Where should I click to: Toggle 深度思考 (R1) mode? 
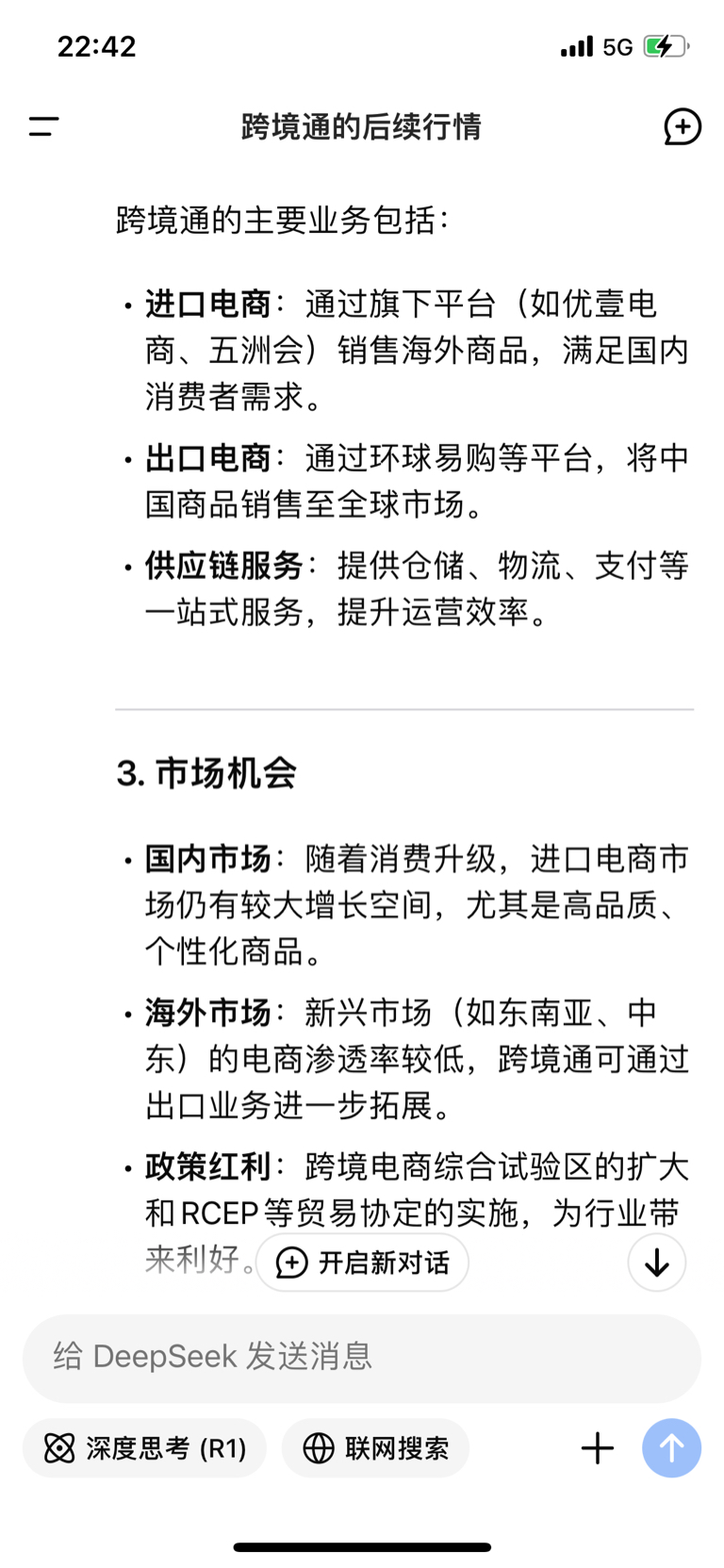click(144, 1448)
